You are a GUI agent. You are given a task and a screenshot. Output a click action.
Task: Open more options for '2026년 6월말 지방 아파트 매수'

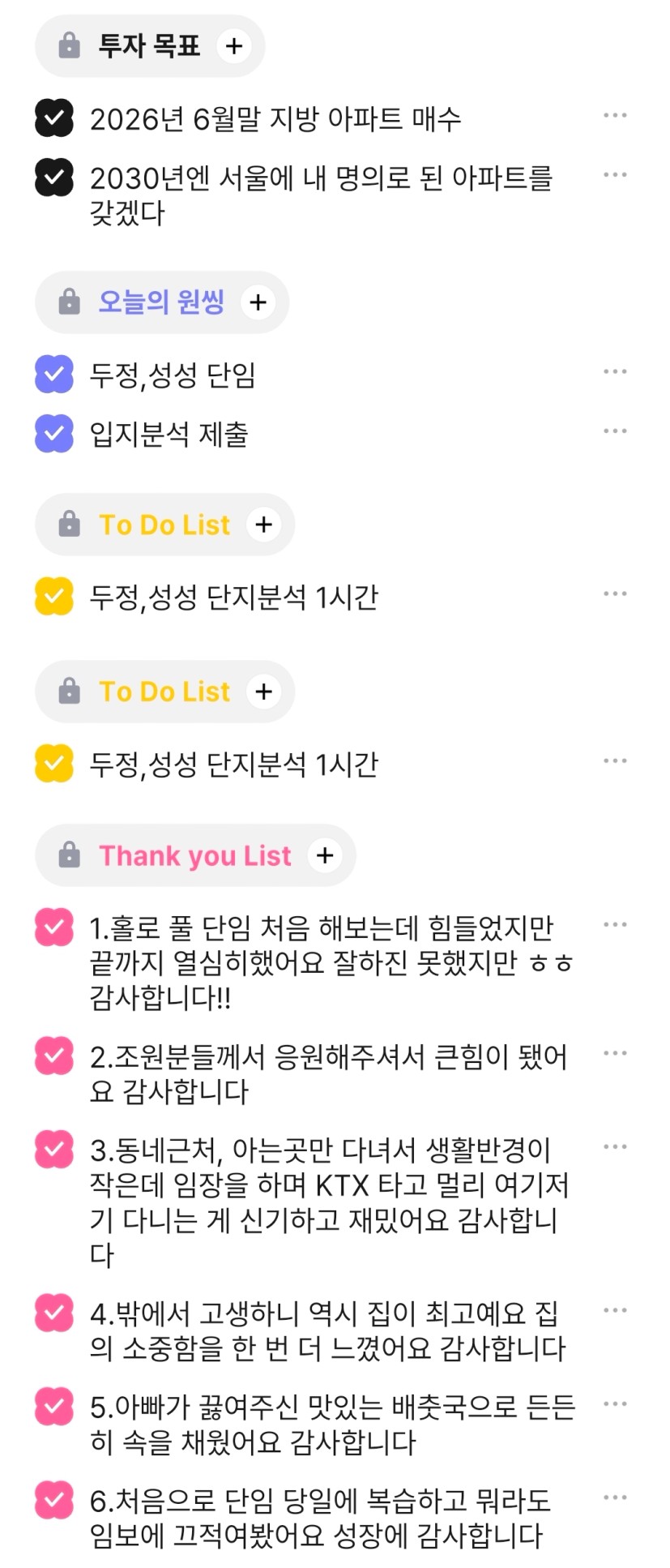615,116
